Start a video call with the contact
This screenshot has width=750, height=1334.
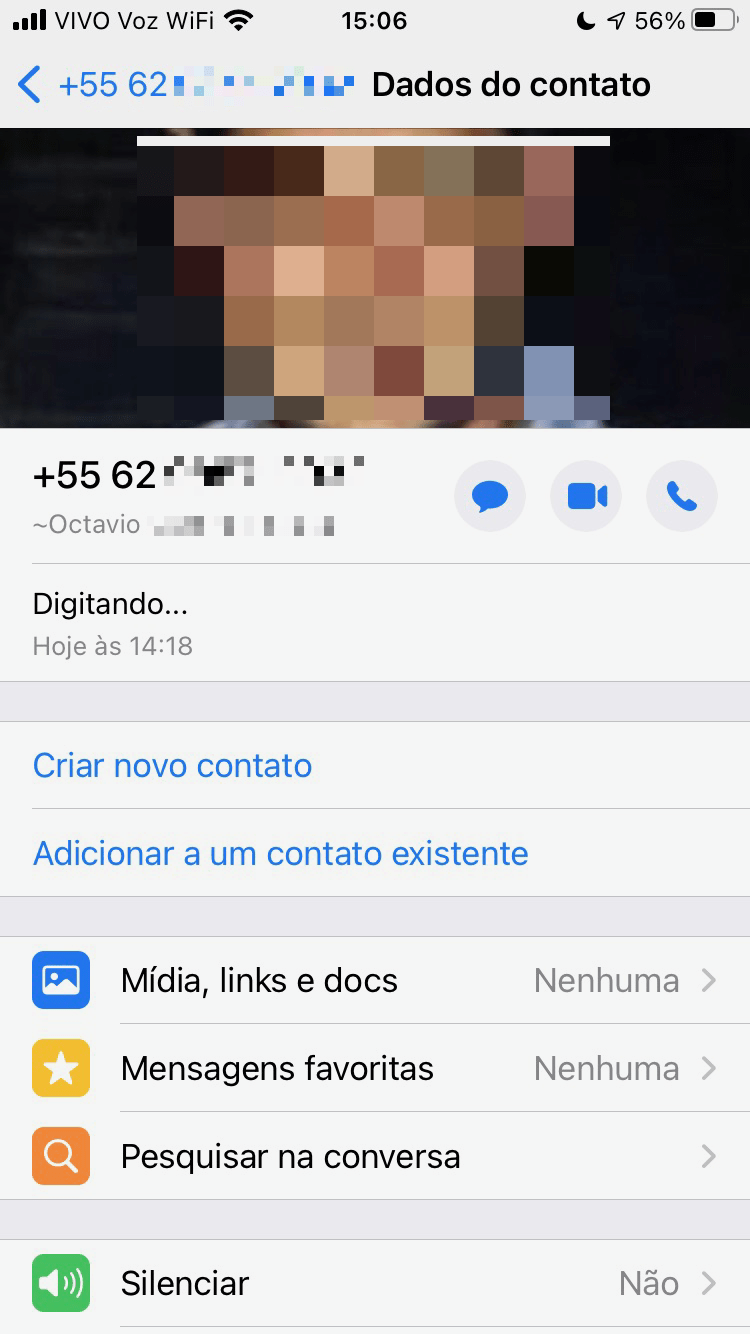click(585, 495)
